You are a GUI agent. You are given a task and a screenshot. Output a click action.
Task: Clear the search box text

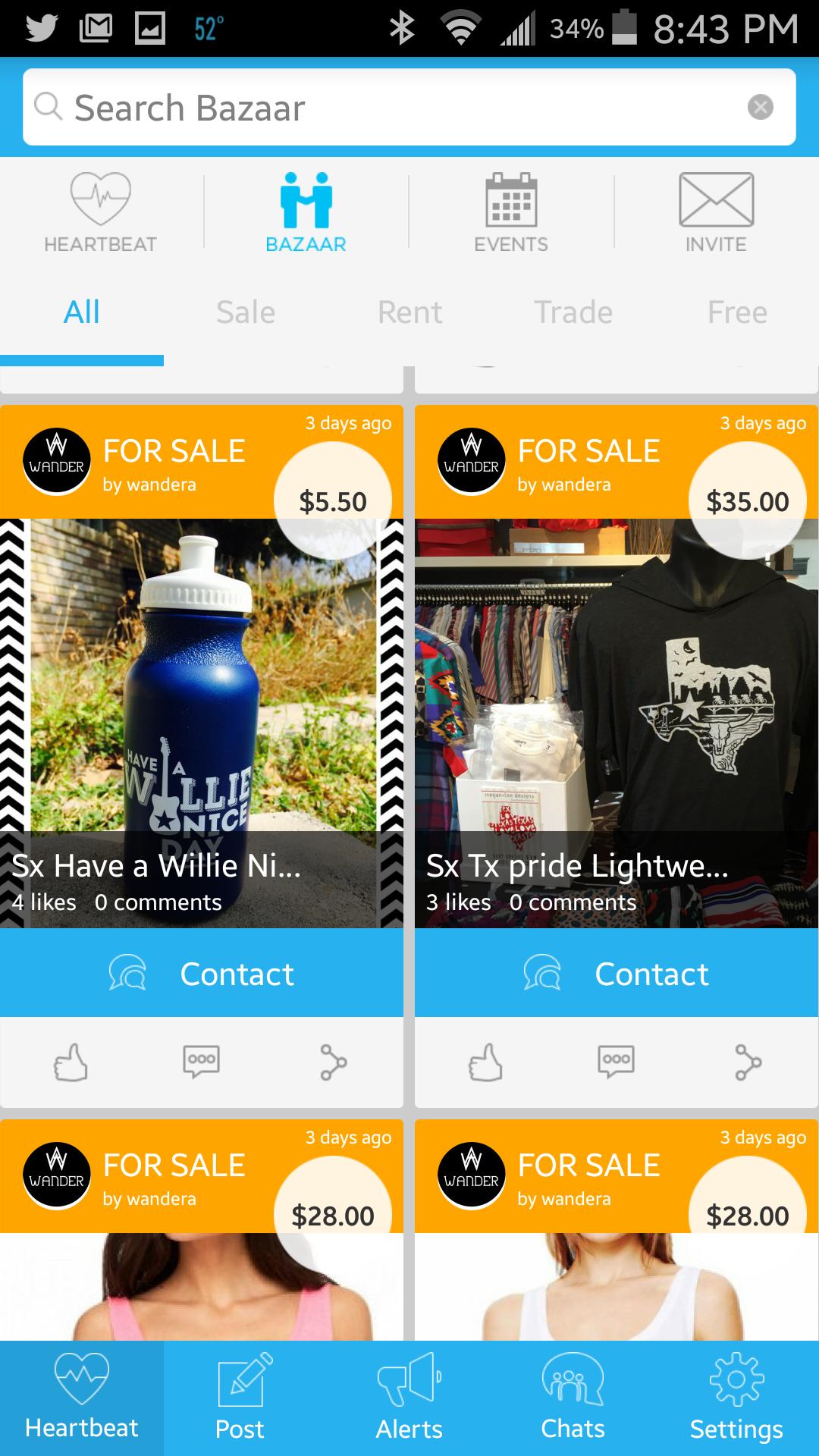(x=760, y=107)
